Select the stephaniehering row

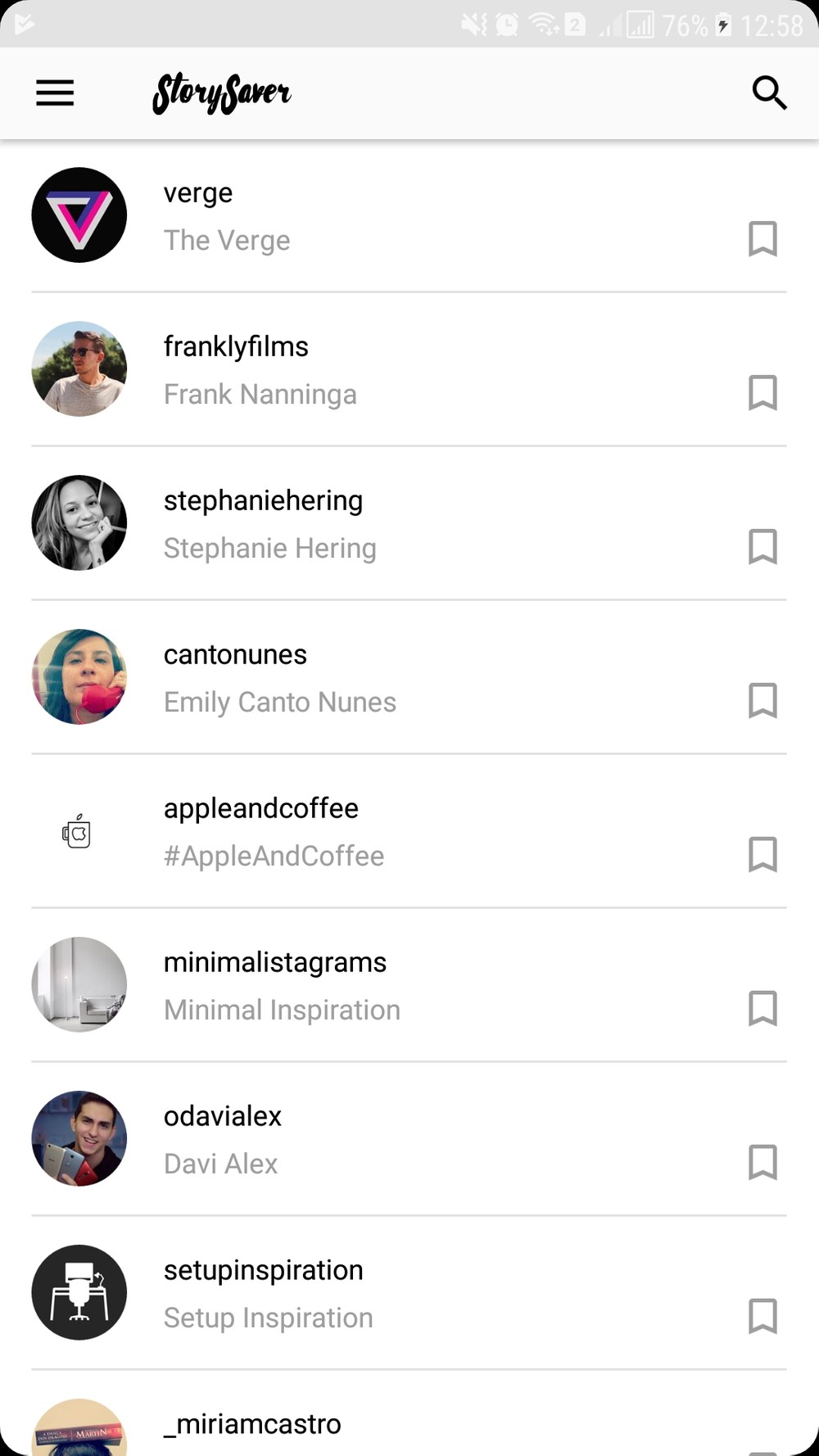(369, 523)
